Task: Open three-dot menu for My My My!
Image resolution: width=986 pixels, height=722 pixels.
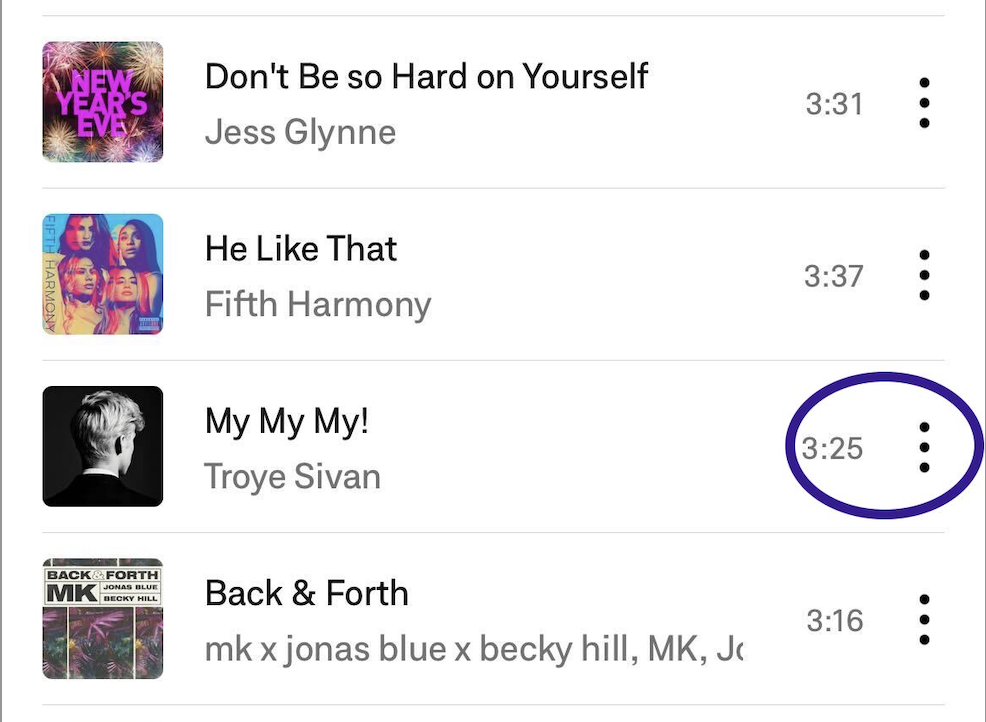Action: point(924,447)
